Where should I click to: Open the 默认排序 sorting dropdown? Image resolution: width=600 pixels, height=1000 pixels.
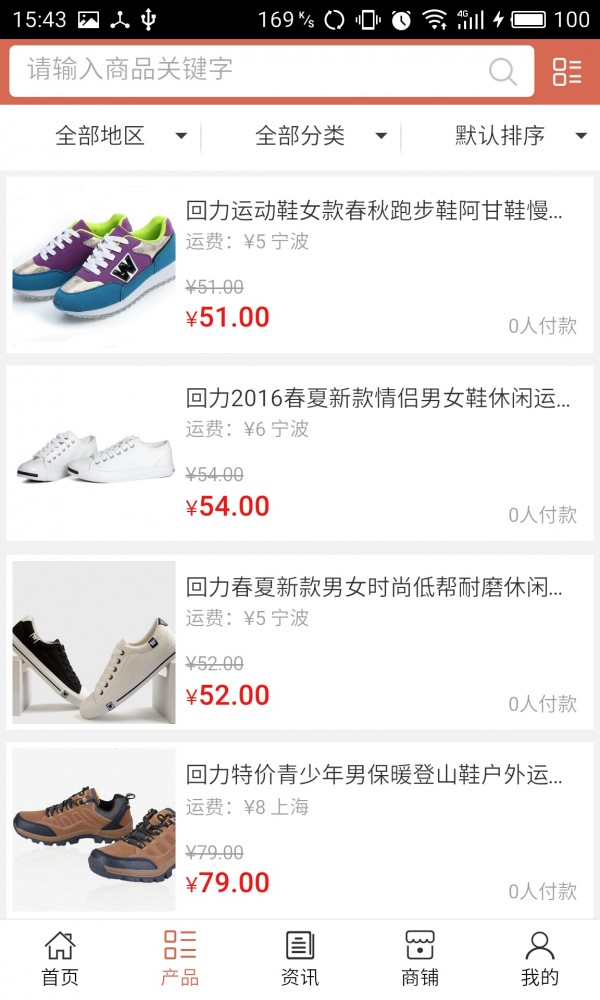coord(520,136)
